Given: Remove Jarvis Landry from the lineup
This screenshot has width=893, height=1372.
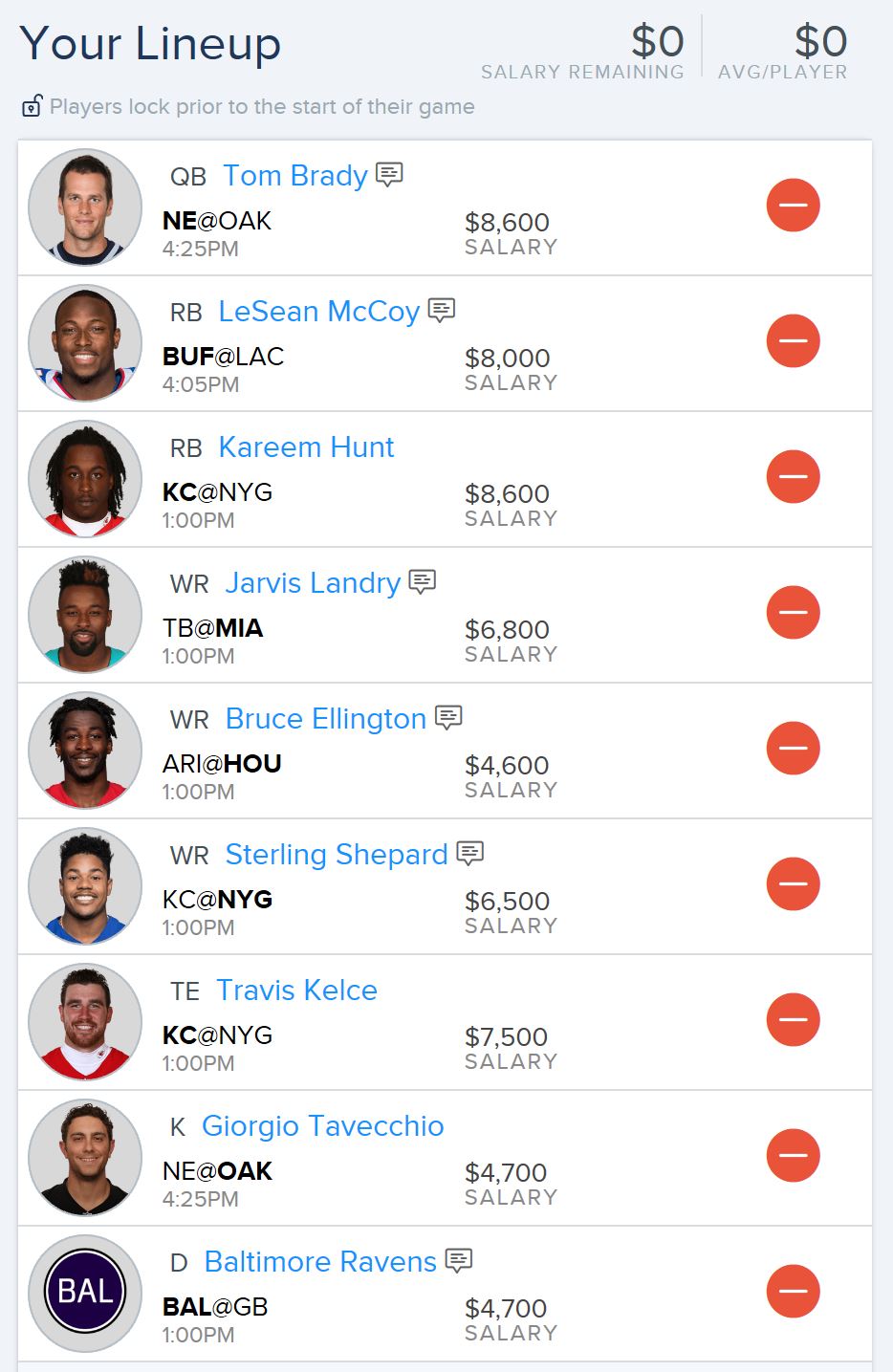Looking at the screenshot, I should click(793, 612).
